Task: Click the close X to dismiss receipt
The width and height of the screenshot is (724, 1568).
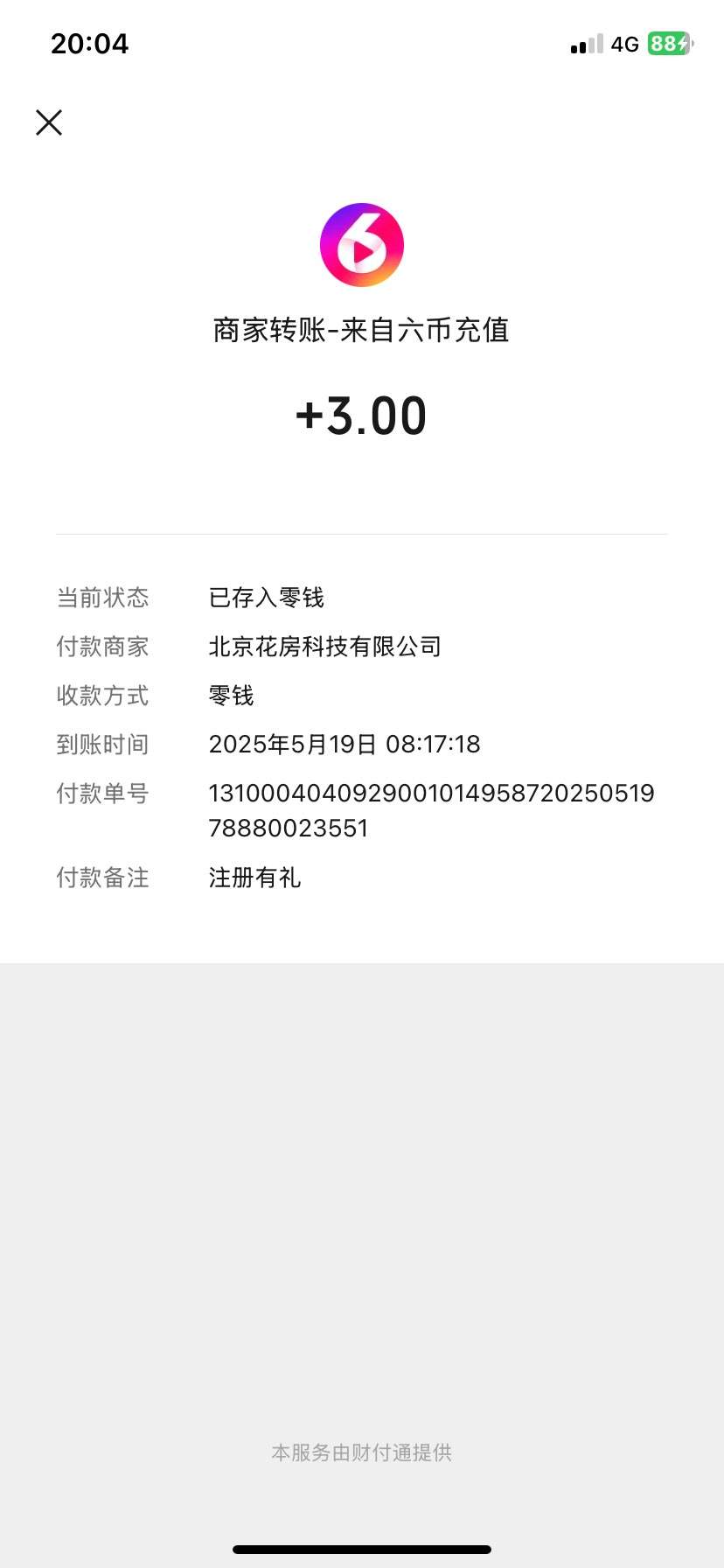Action: point(49,122)
